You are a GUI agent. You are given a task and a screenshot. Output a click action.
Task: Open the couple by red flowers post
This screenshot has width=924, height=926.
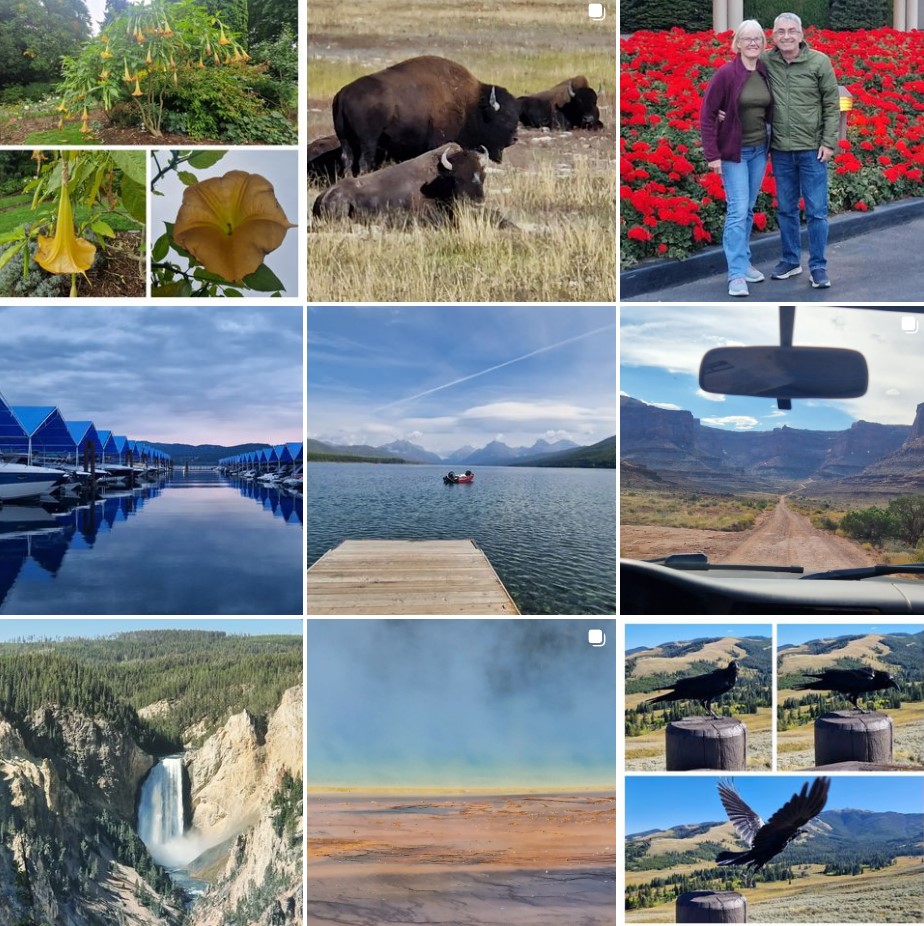pos(772,150)
